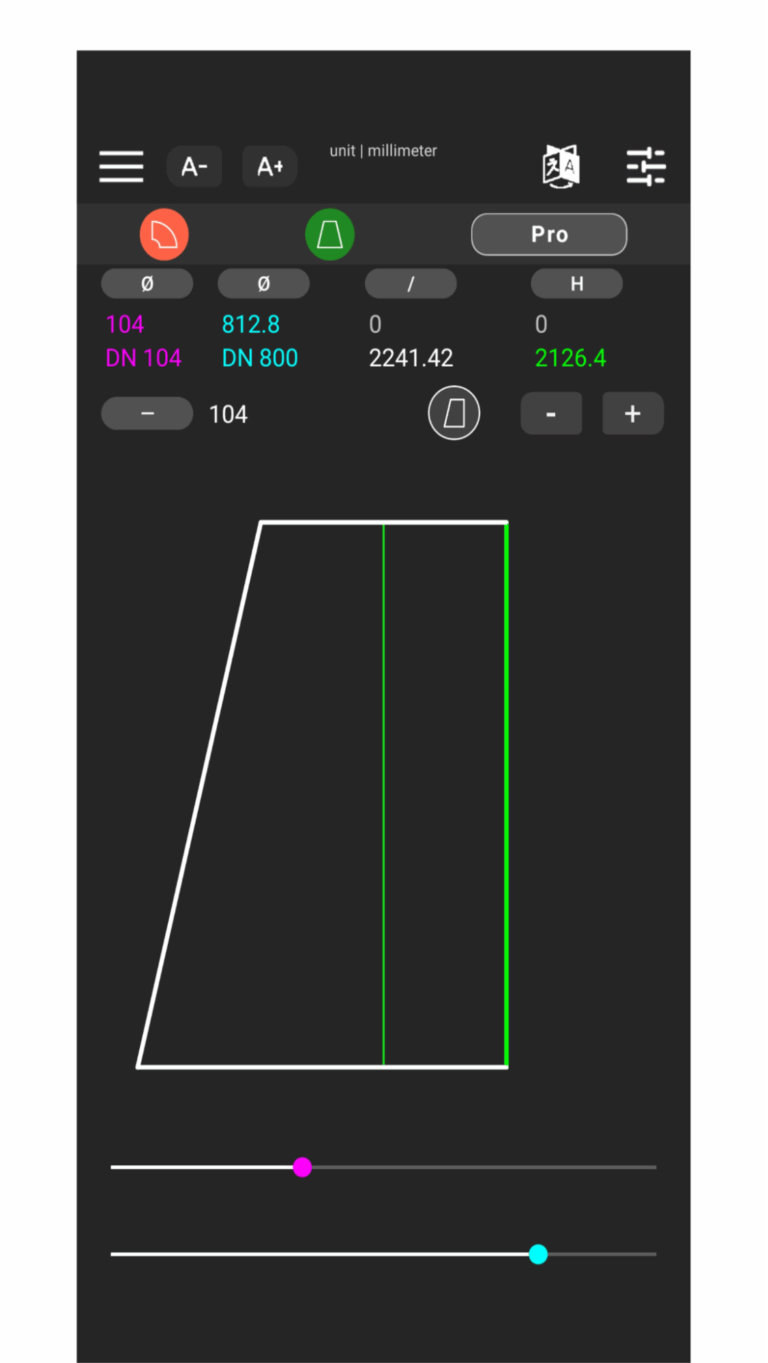The height and width of the screenshot is (1363, 768).
Task: Select the green cone shape mode
Action: coord(330,235)
